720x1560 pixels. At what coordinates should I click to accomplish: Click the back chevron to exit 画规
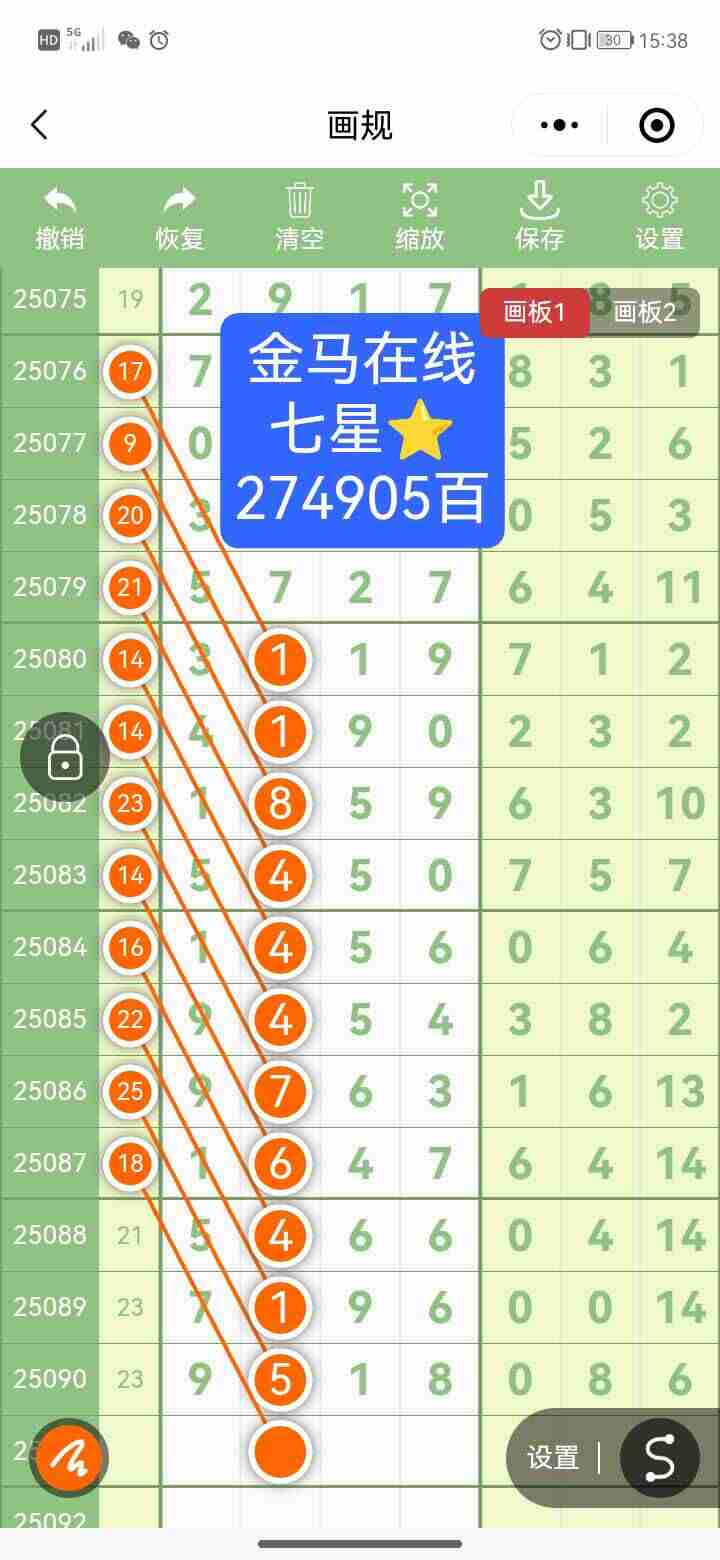38,124
